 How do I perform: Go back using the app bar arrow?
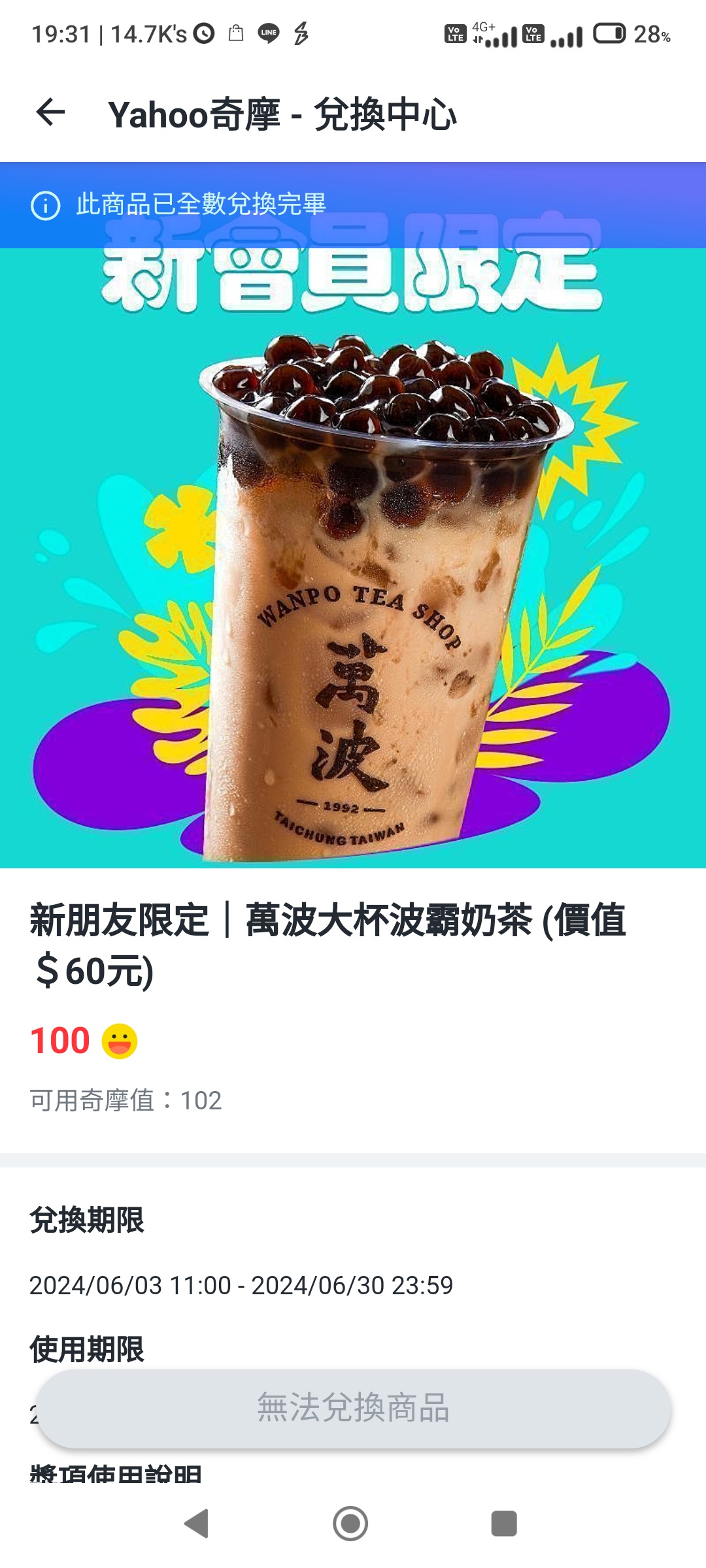50,112
